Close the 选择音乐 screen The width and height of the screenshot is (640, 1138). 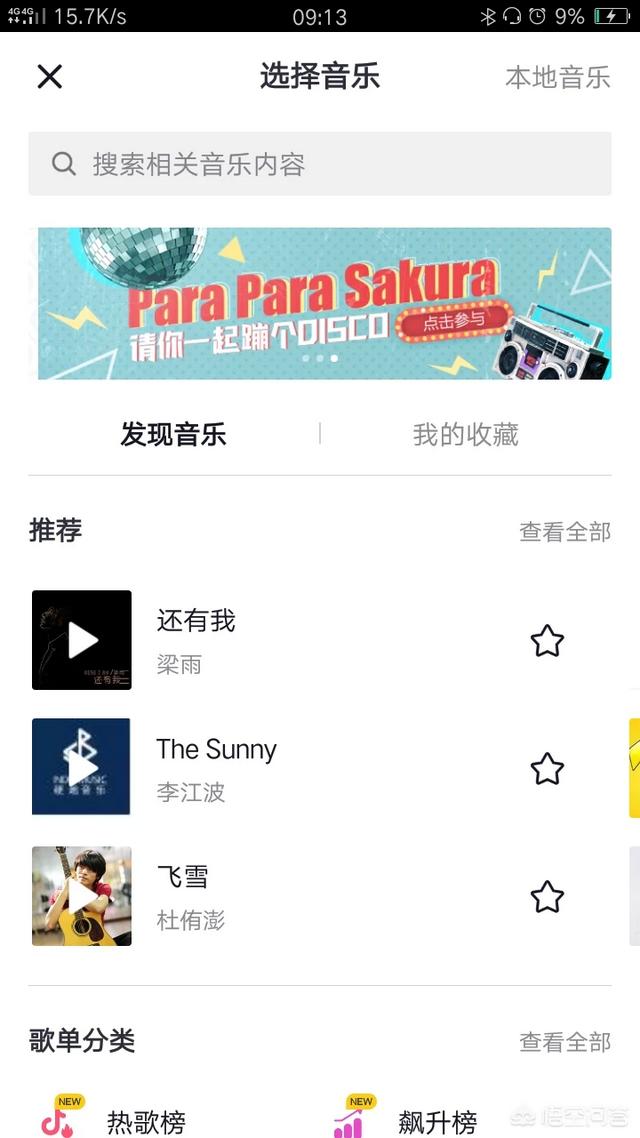click(49, 76)
